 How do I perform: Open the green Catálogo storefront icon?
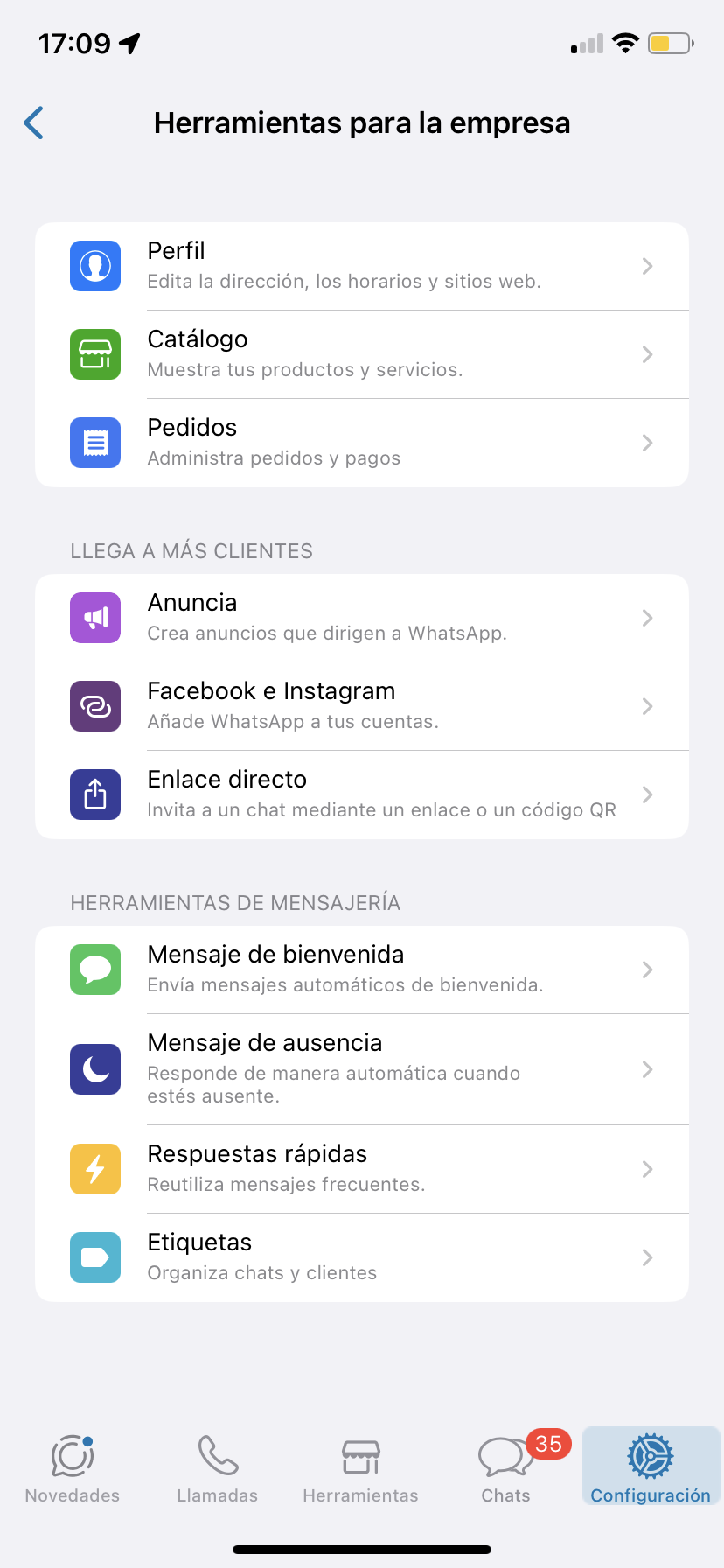tap(94, 354)
